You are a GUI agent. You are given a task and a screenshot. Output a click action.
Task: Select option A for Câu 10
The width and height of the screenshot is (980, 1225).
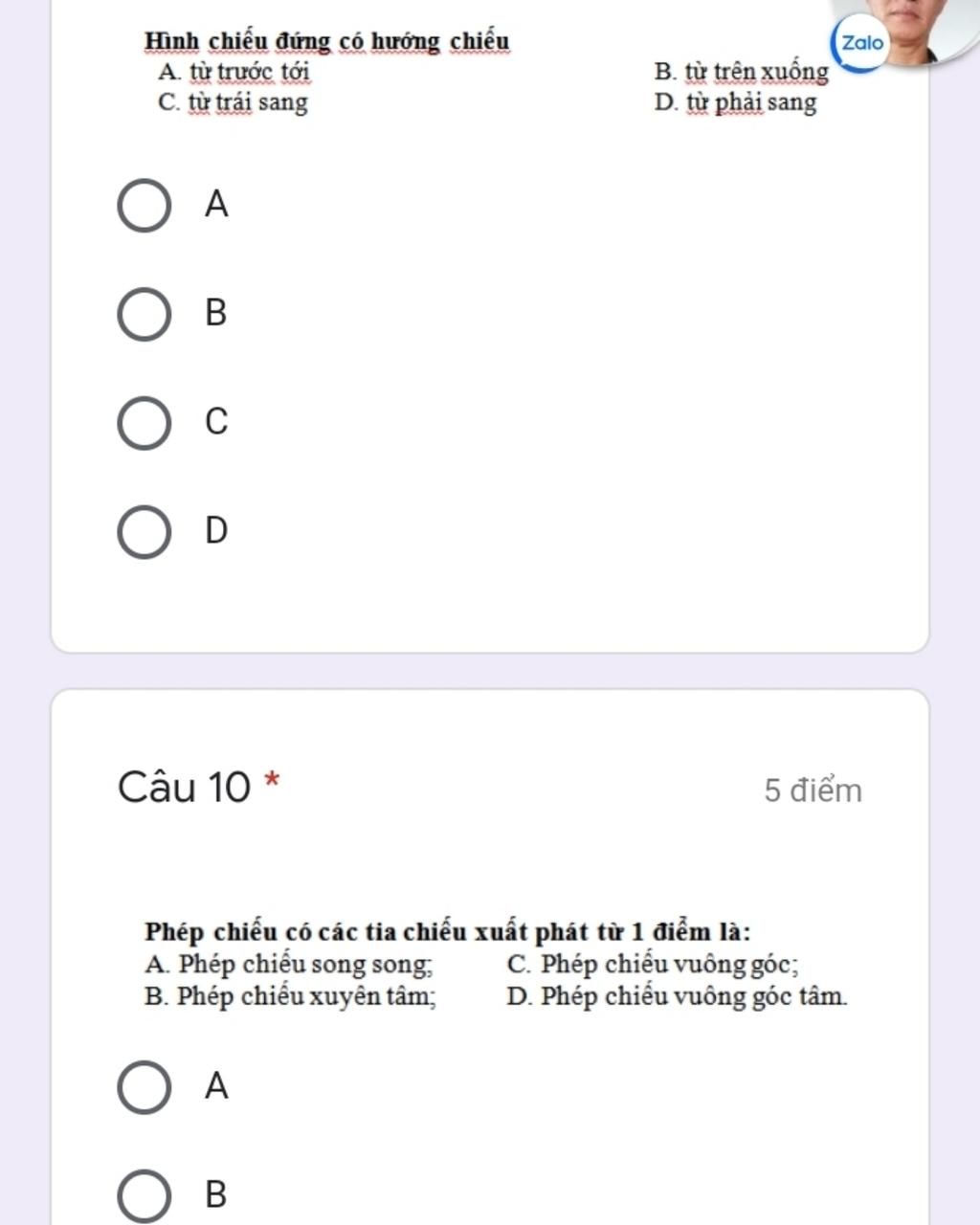pyautogui.click(x=145, y=1087)
